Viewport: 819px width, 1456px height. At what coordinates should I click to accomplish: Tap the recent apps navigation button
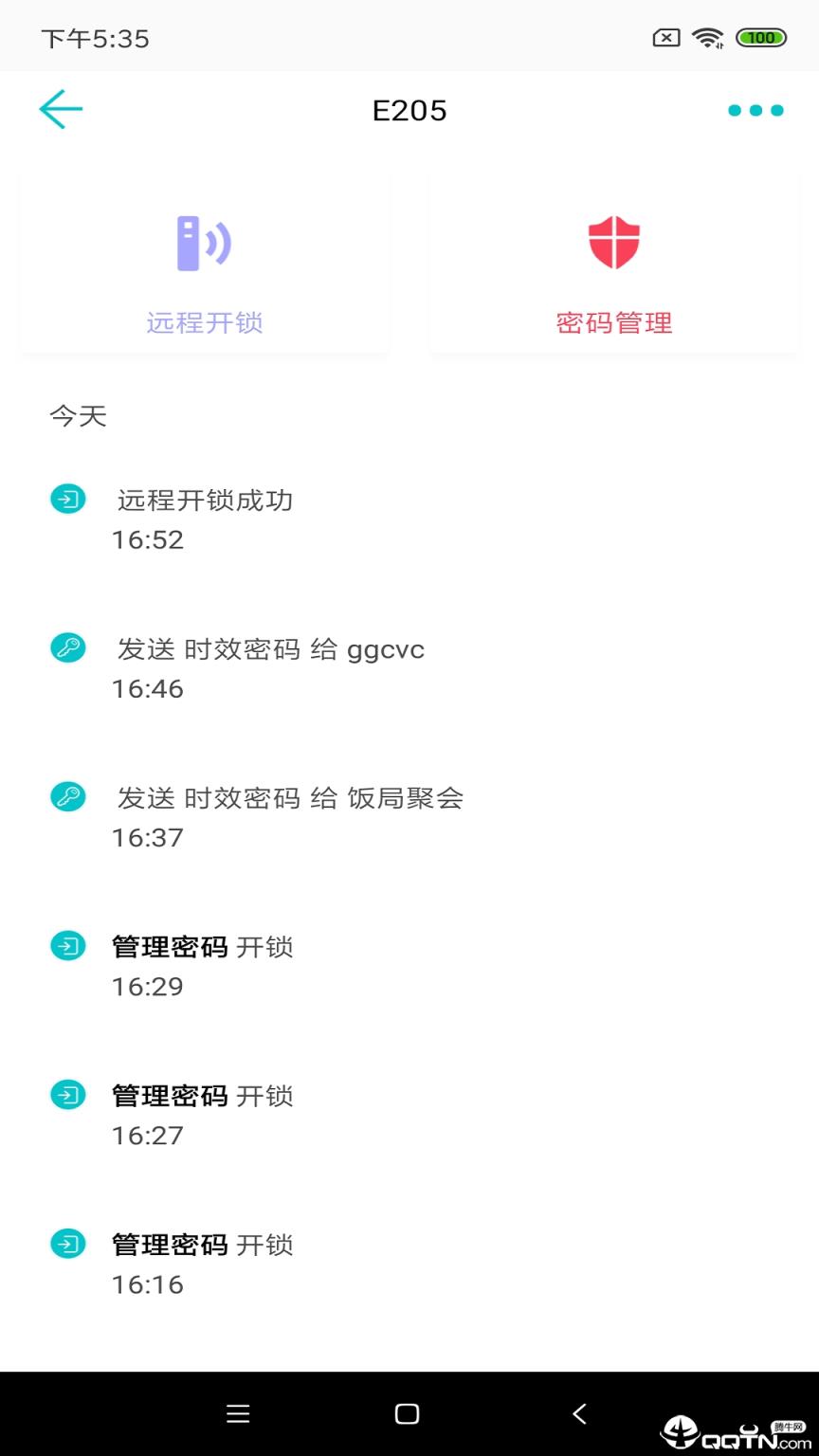click(x=238, y=1413)
